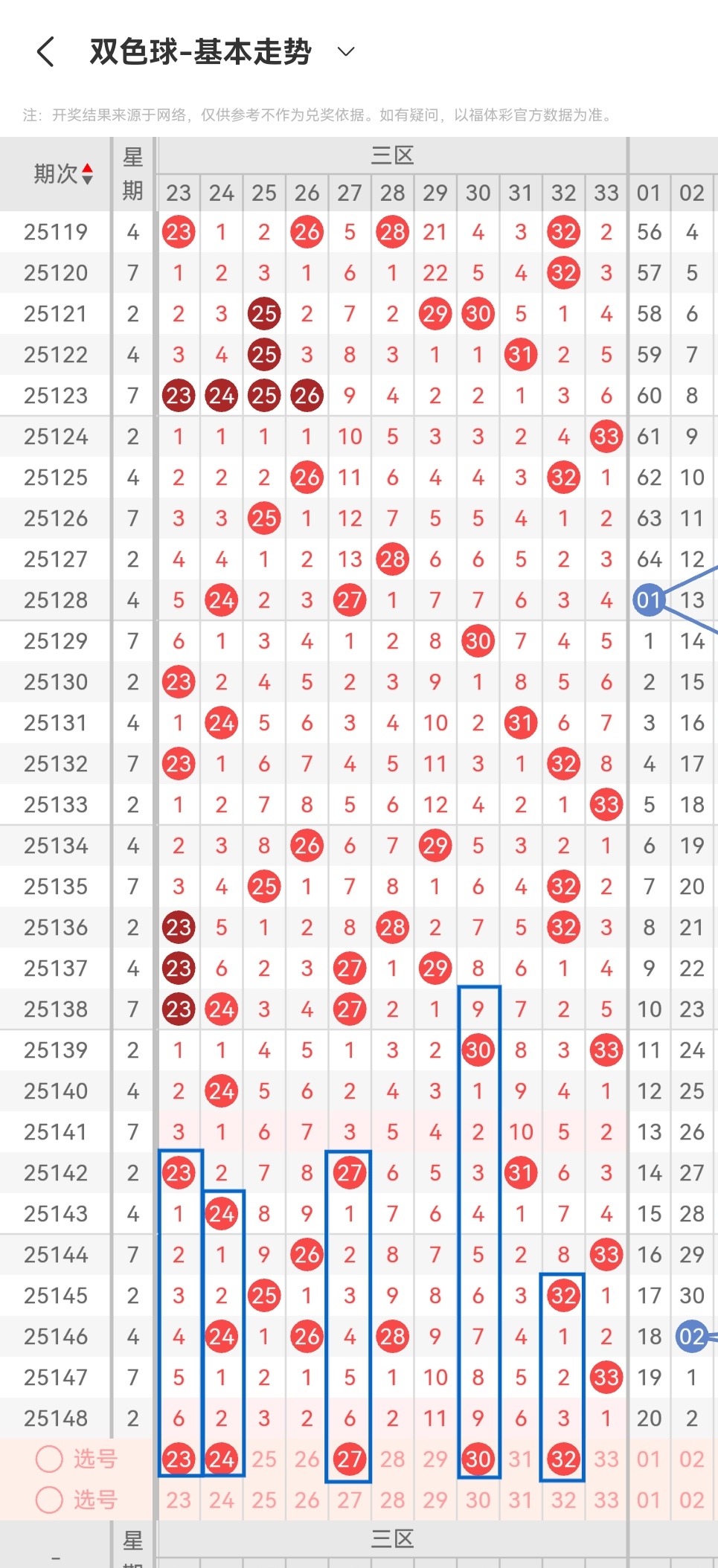This screenshot has height=1568, width=718.
Task: Tap the red ball 23 in period 25119
Action: [x=178, y=231]
